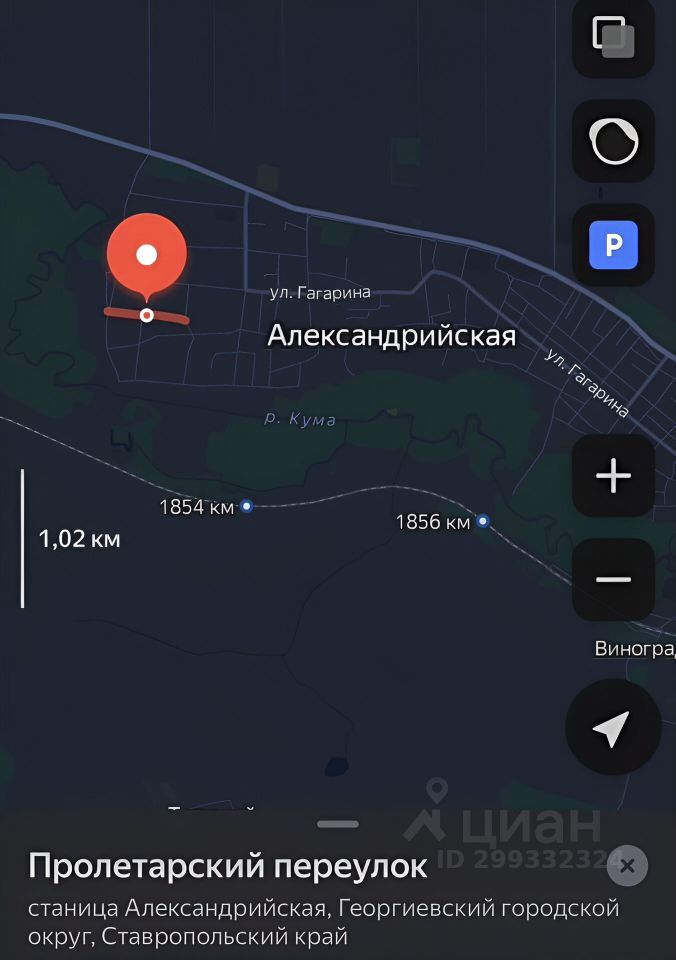Close the Пролетарский переулок card

[x=627, y=866]
